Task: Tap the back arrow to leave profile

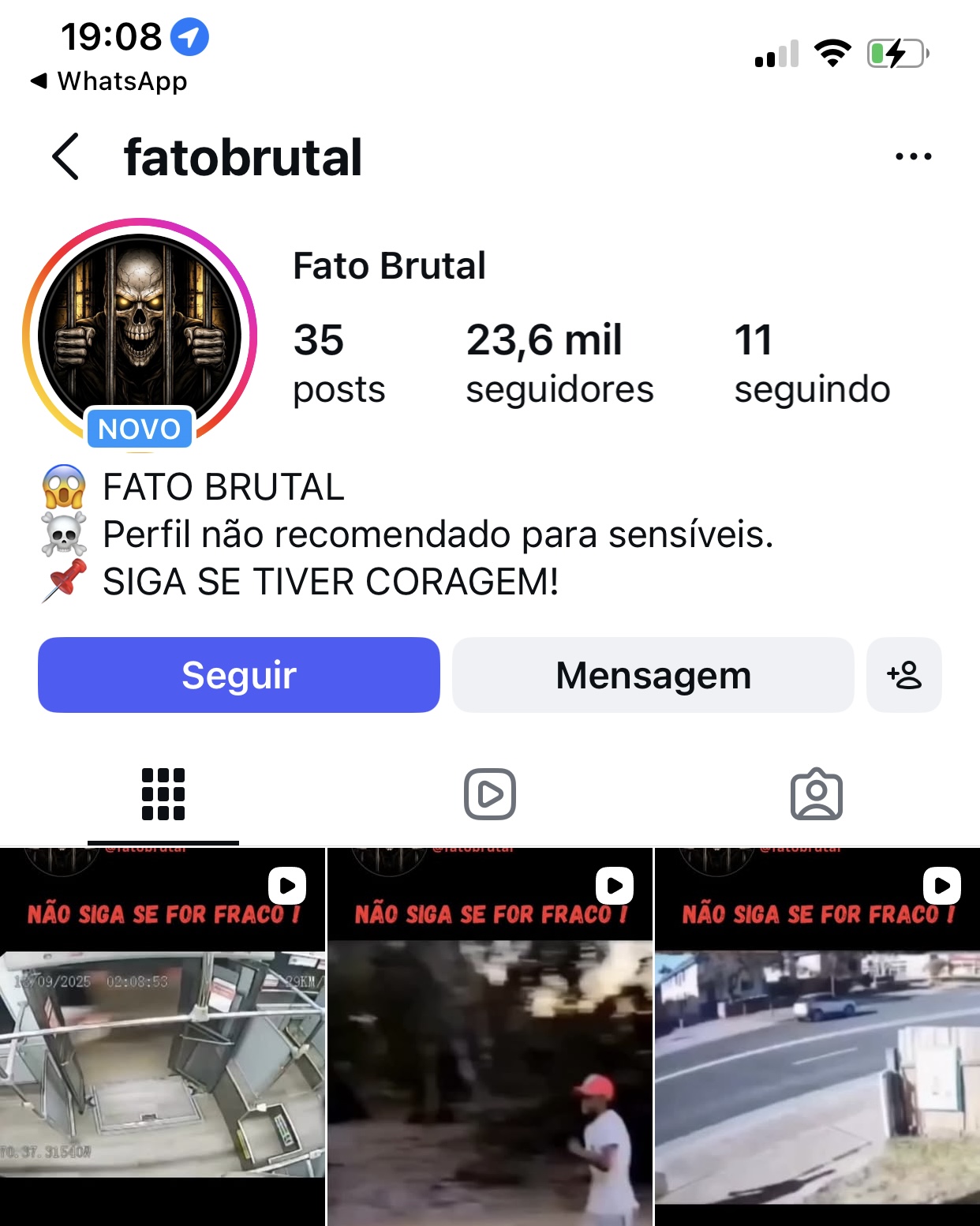Action: coord(65,156)
